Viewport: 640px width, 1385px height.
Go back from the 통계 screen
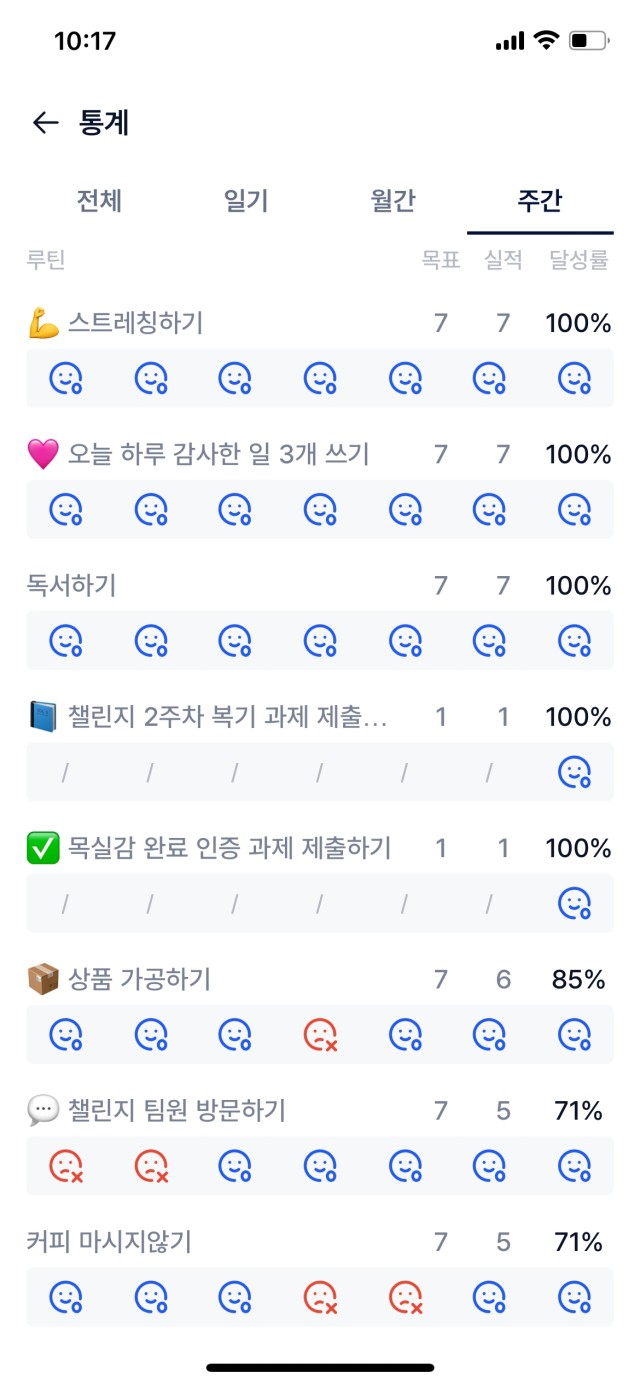[x=46, y=123]
